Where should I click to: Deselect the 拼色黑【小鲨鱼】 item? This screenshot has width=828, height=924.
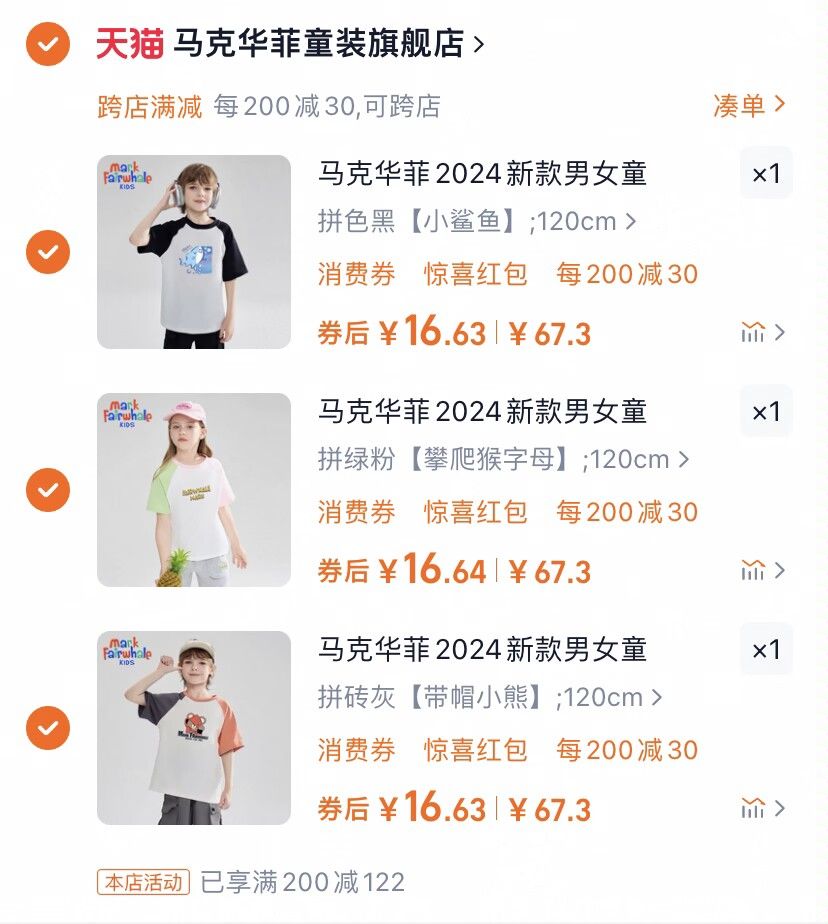click(47, 251)
